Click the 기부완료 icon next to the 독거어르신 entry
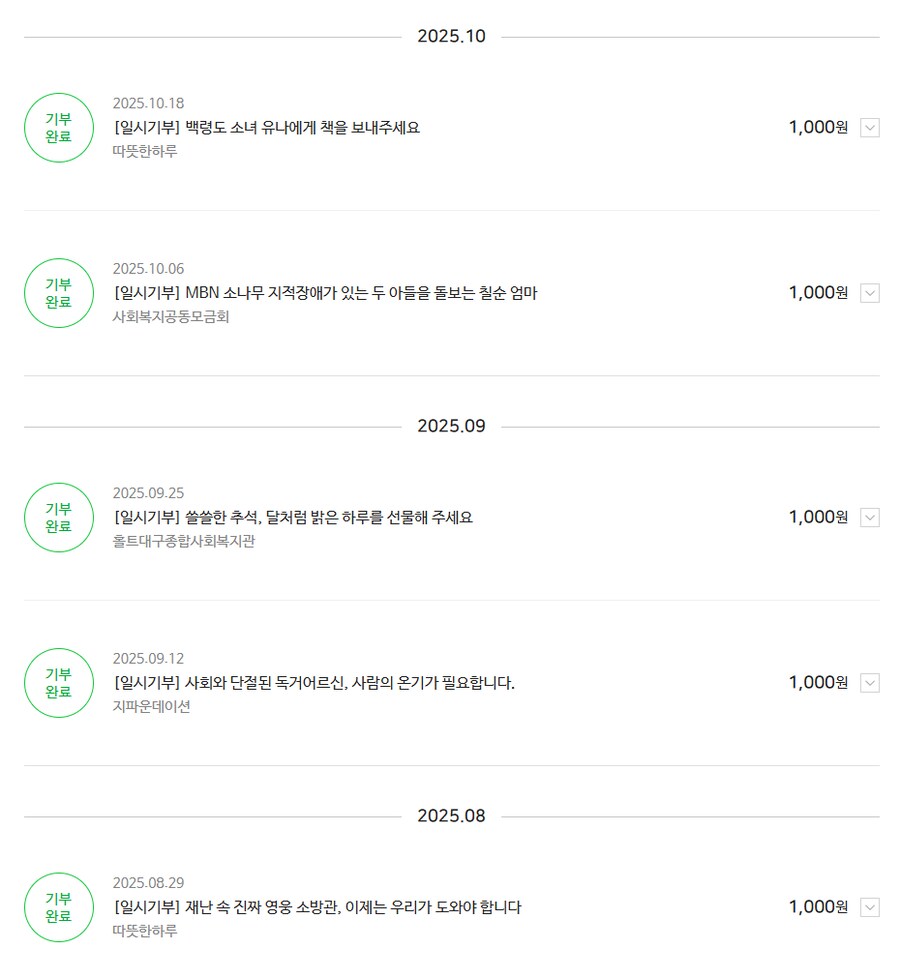900x978 pixels. click(x=58, y=683)
